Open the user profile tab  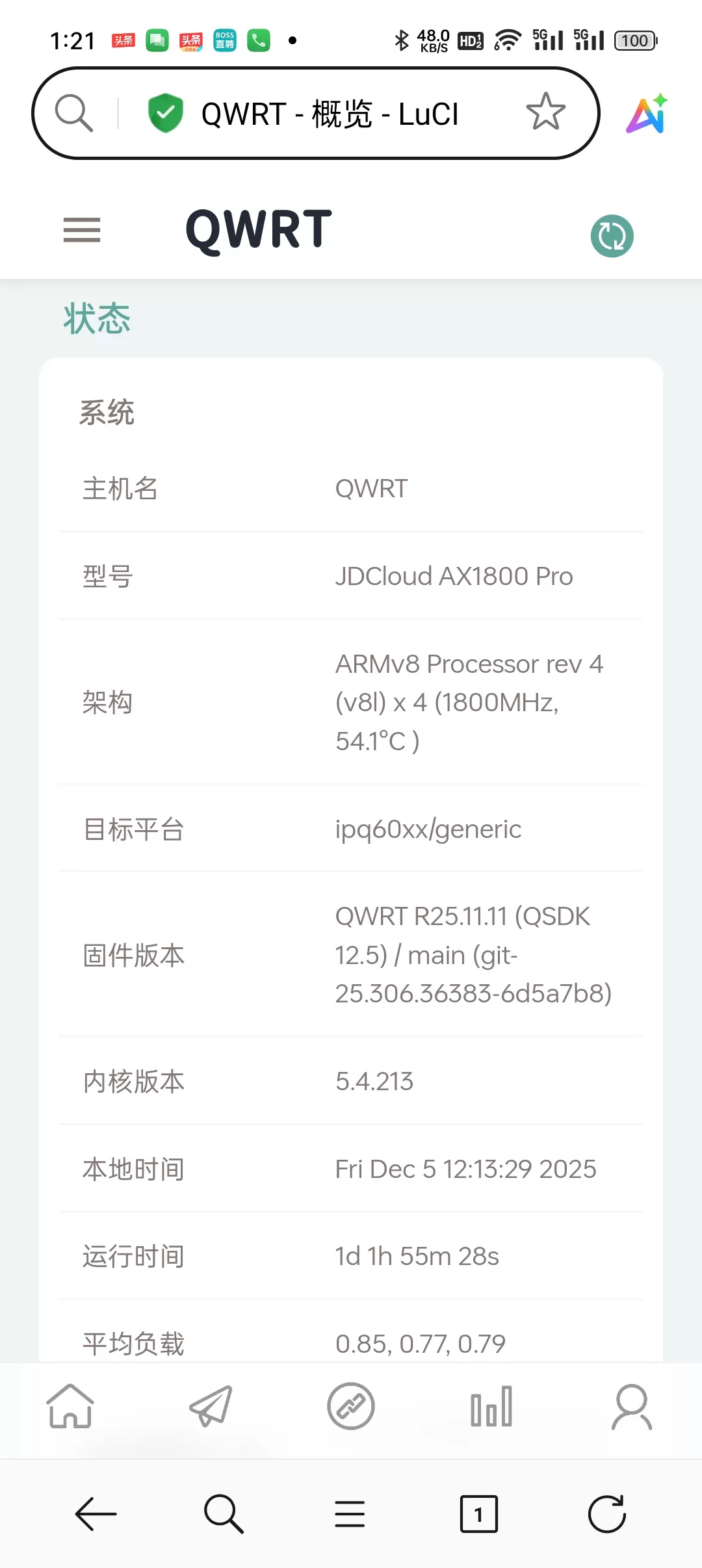point(631,1406)
